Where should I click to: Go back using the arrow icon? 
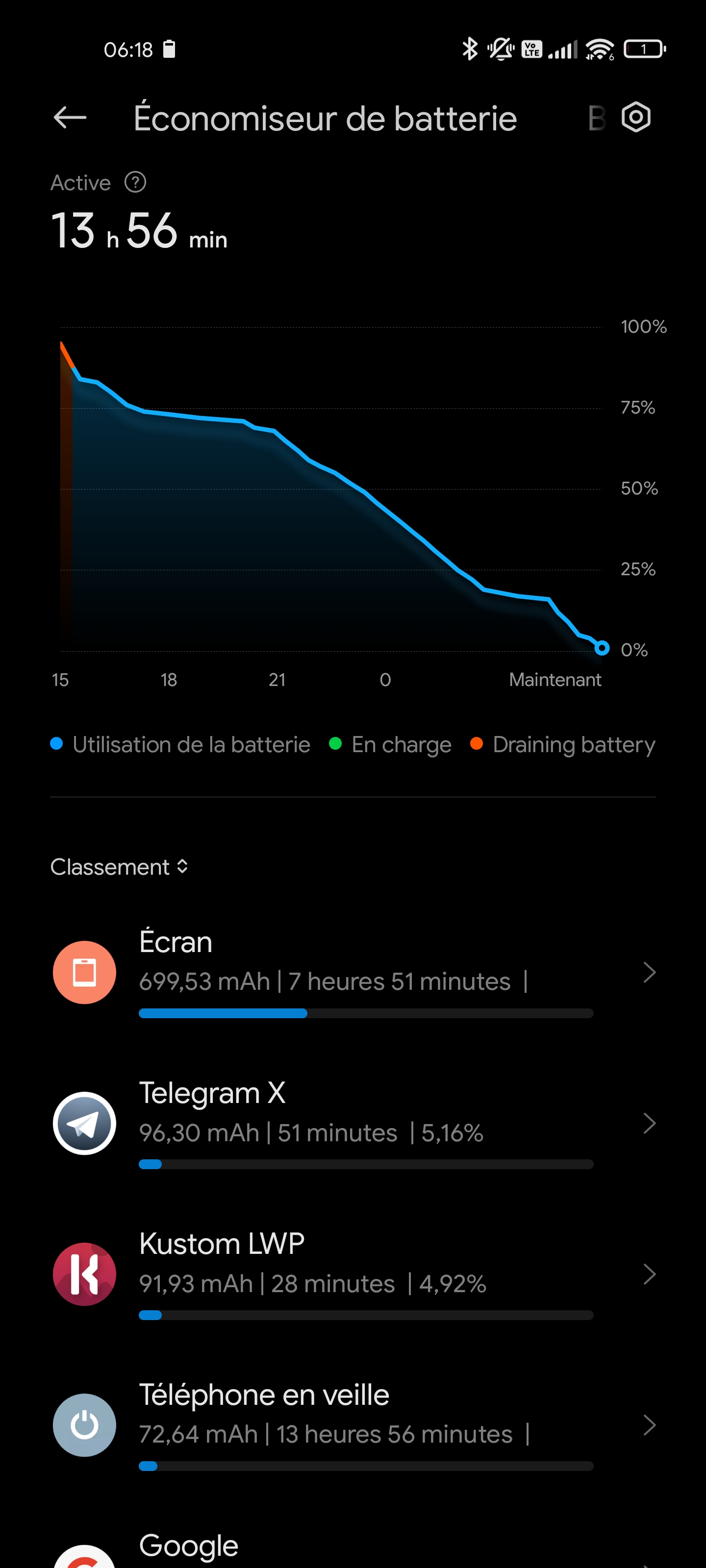[x=70, y=118]
